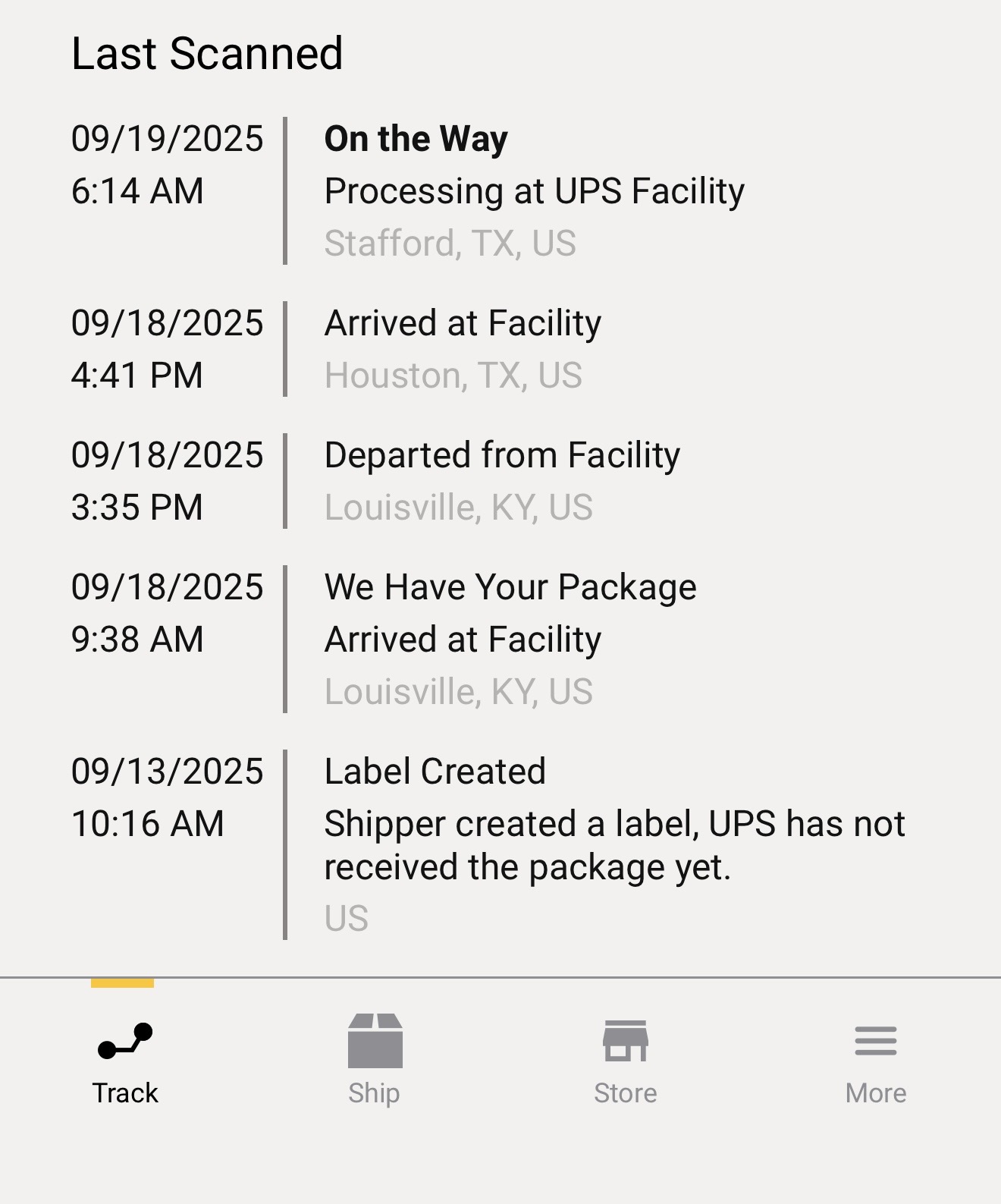Switch to the Track tab
This screenshot has height=1204, width=1001.
click(125, 1061)
